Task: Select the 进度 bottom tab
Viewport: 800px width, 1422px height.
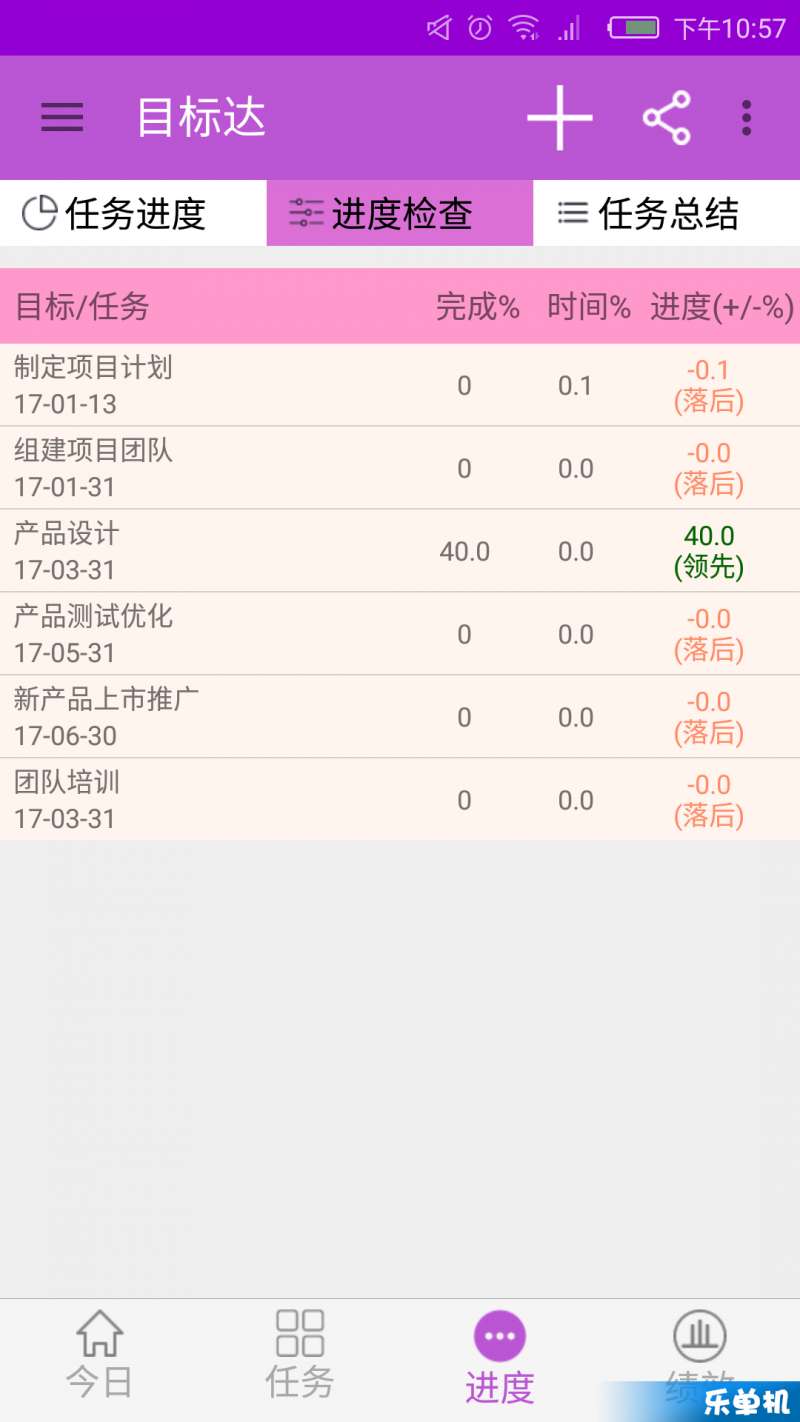Action: tap(500, 1355)
